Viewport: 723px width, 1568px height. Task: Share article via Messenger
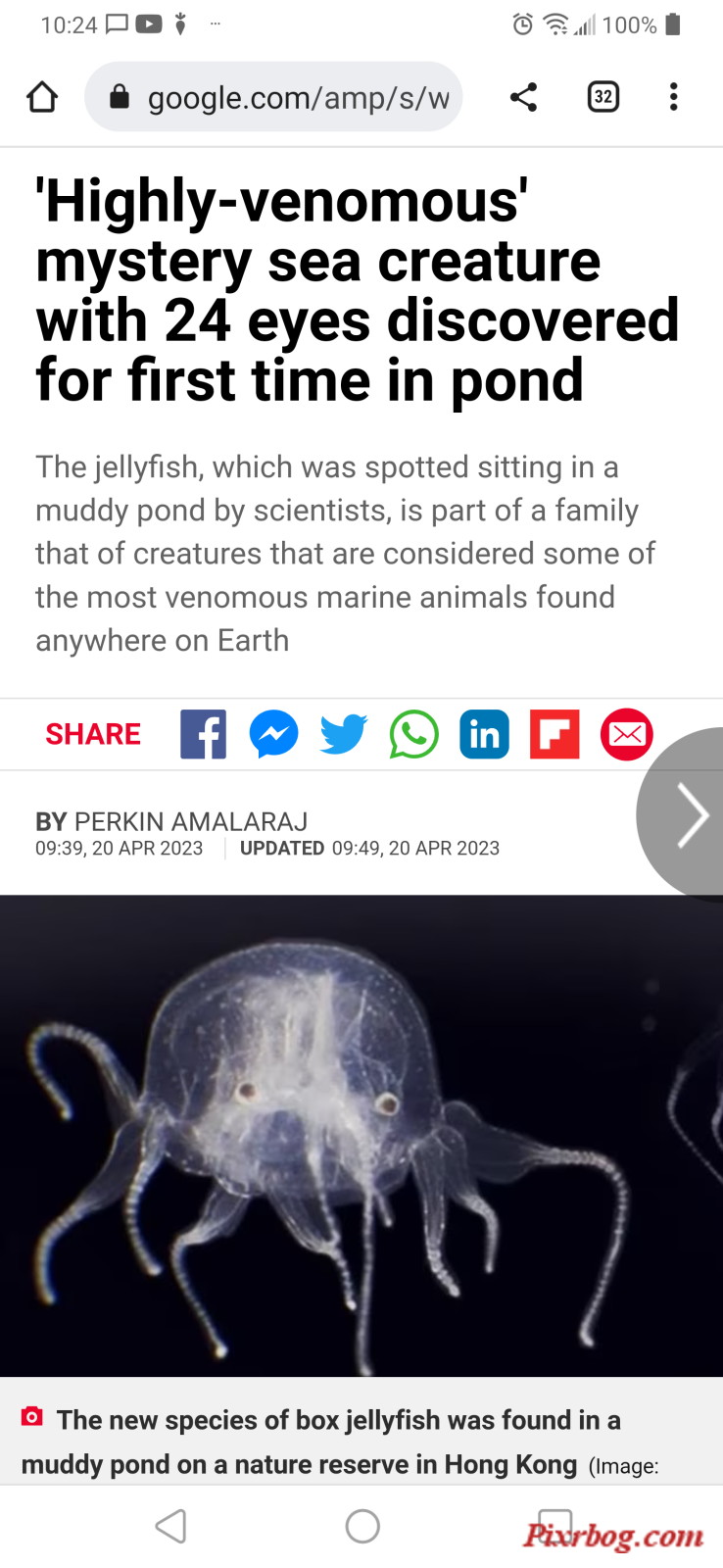pos(274,734)
